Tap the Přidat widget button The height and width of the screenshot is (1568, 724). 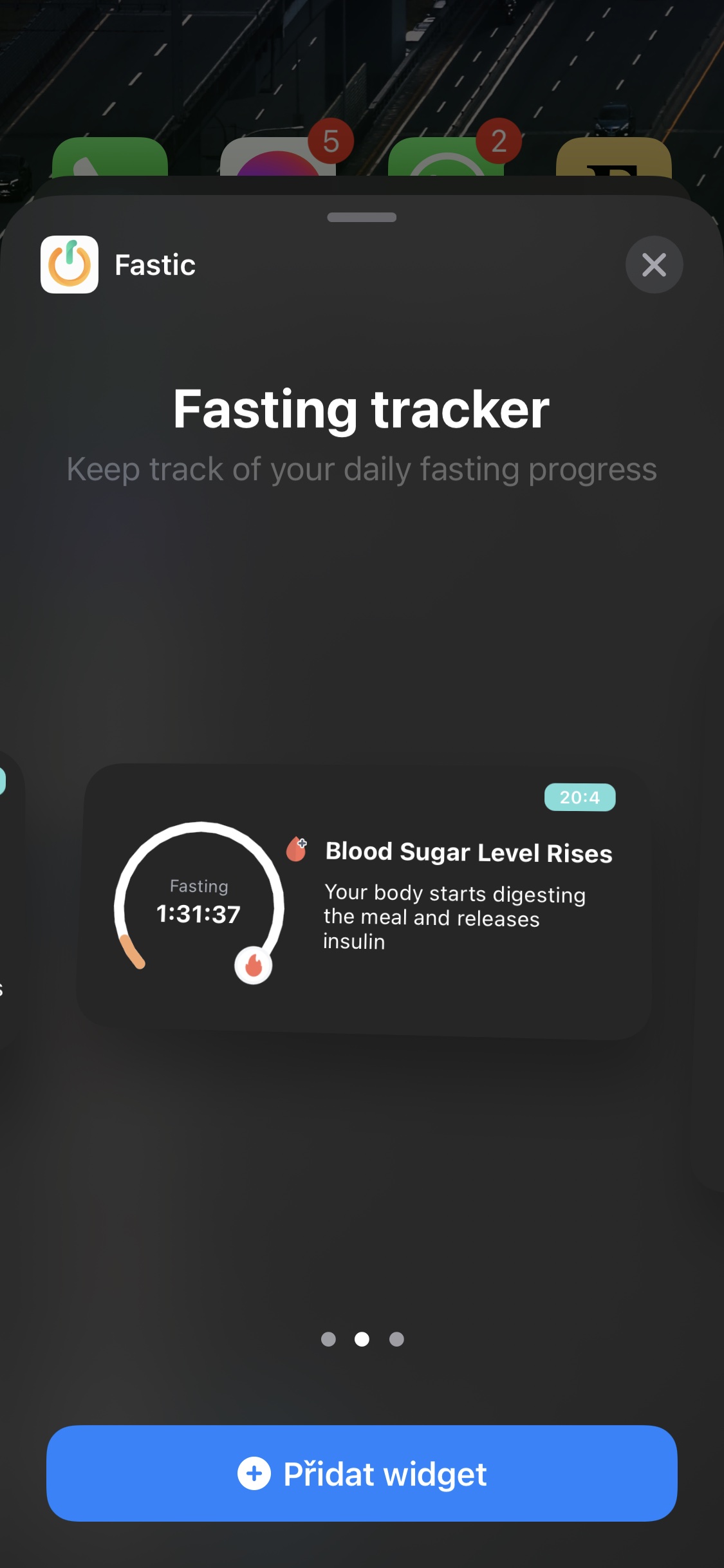point(362,1473)
